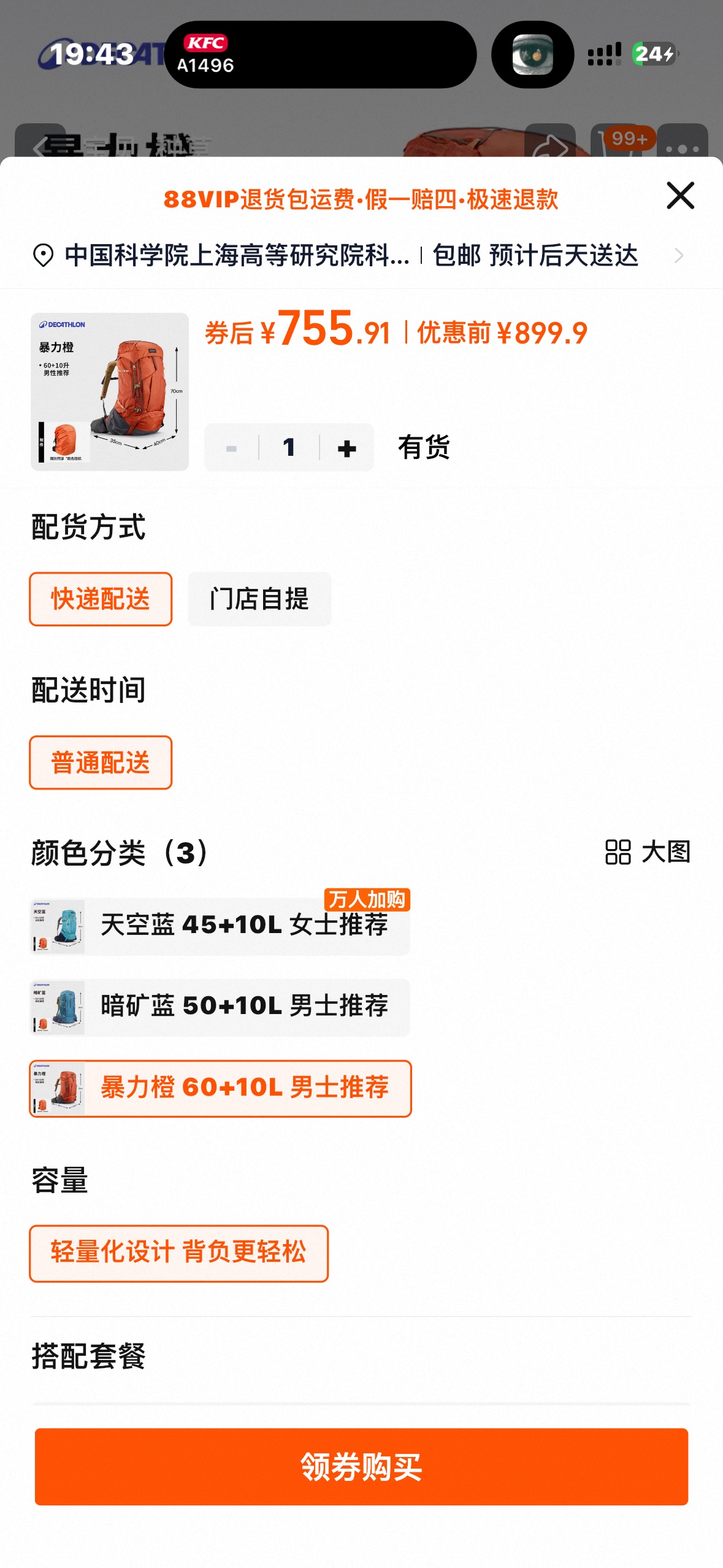Select 普通配送 delivery time

point(101,763)
